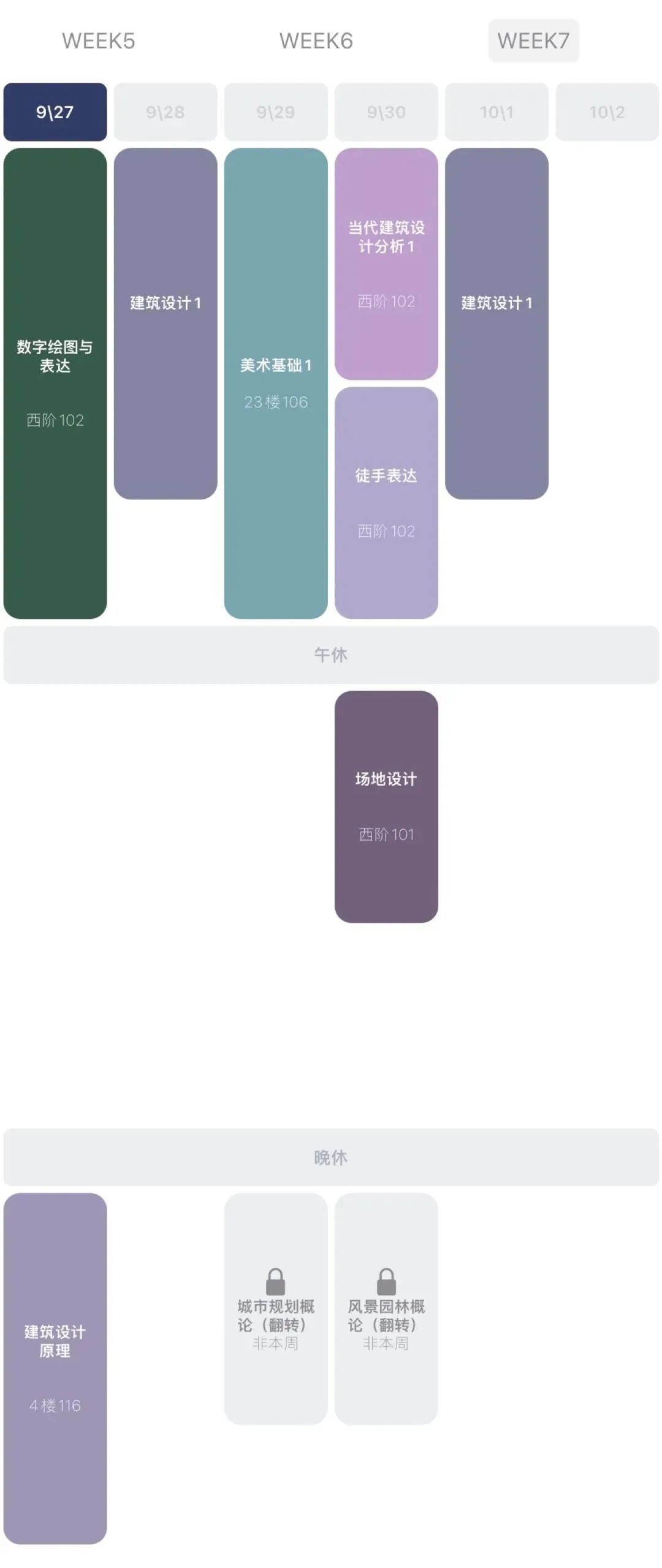Select the 9\28 date chip
This screenshot has width=662, height=1568.
(x=165, y=112)
